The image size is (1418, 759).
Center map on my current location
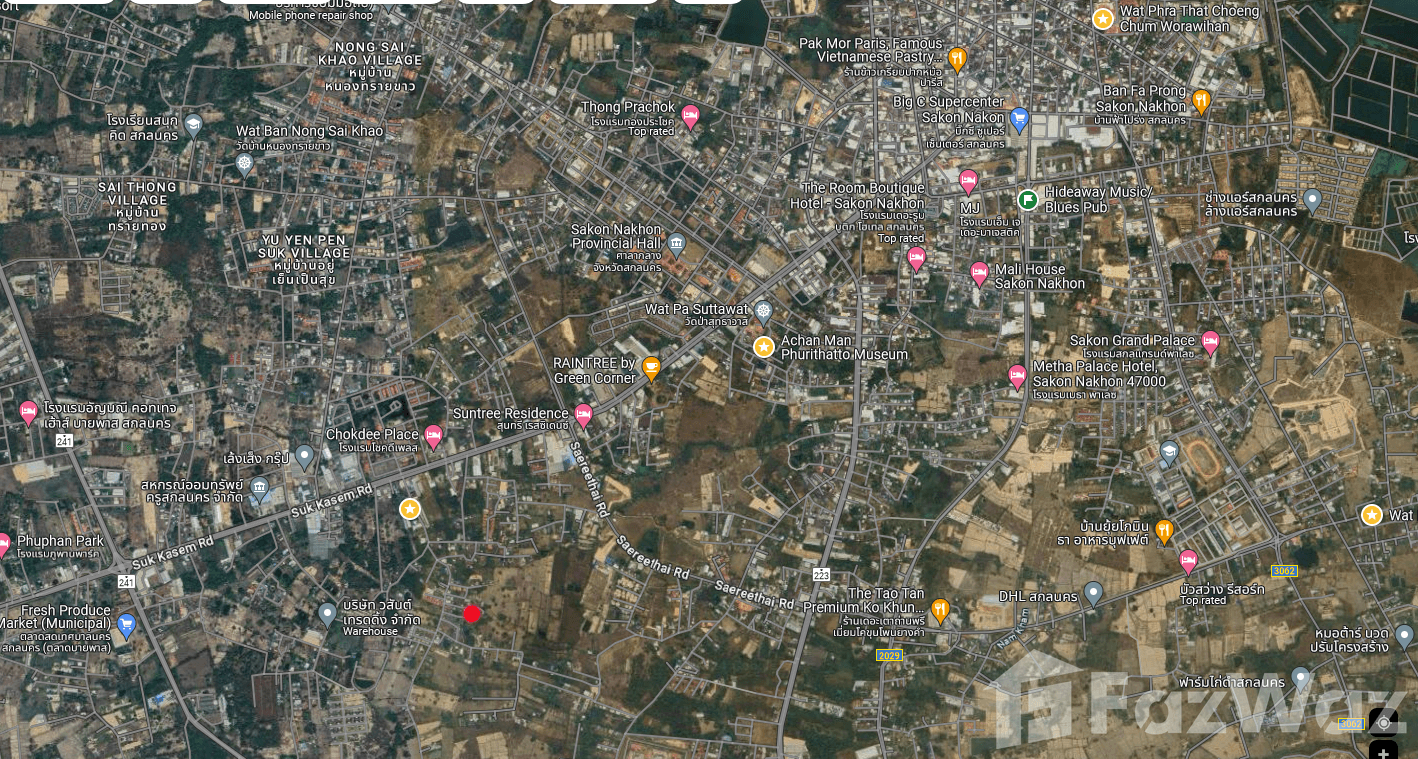pos(1384,722)
